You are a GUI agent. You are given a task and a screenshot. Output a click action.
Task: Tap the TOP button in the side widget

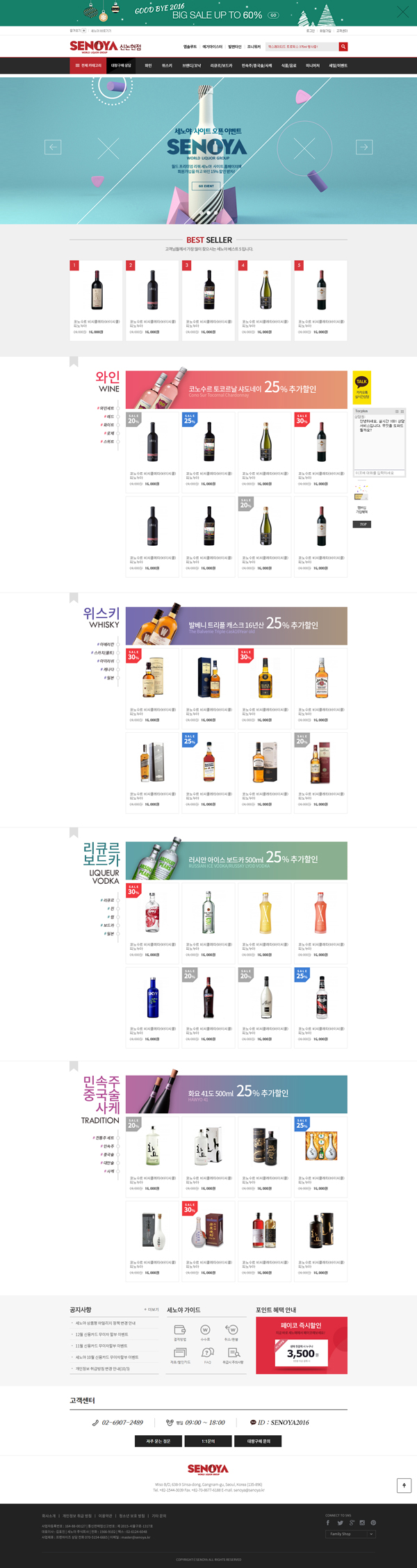pyautogui.click(x=363, y=524)
